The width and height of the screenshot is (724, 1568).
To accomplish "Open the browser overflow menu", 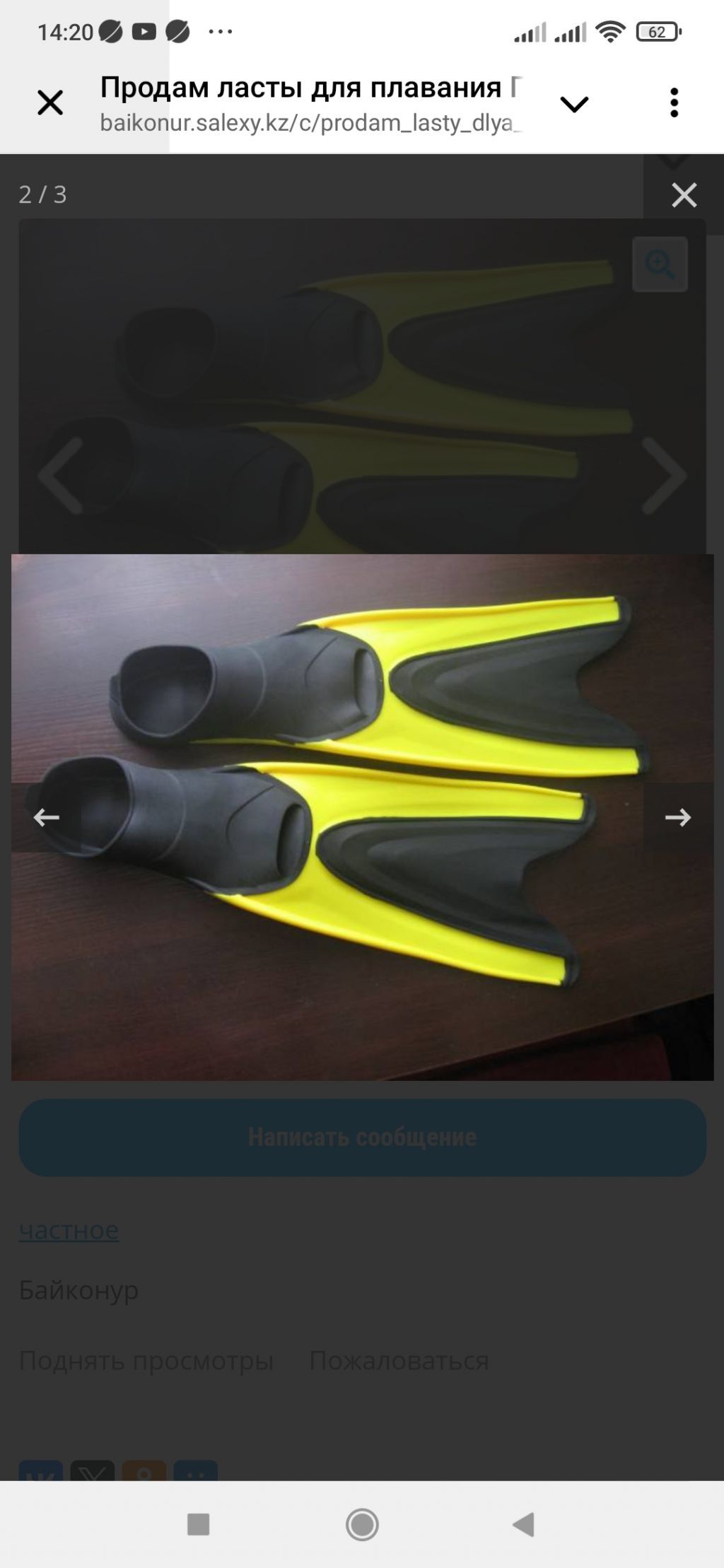I will click(674, 103).
